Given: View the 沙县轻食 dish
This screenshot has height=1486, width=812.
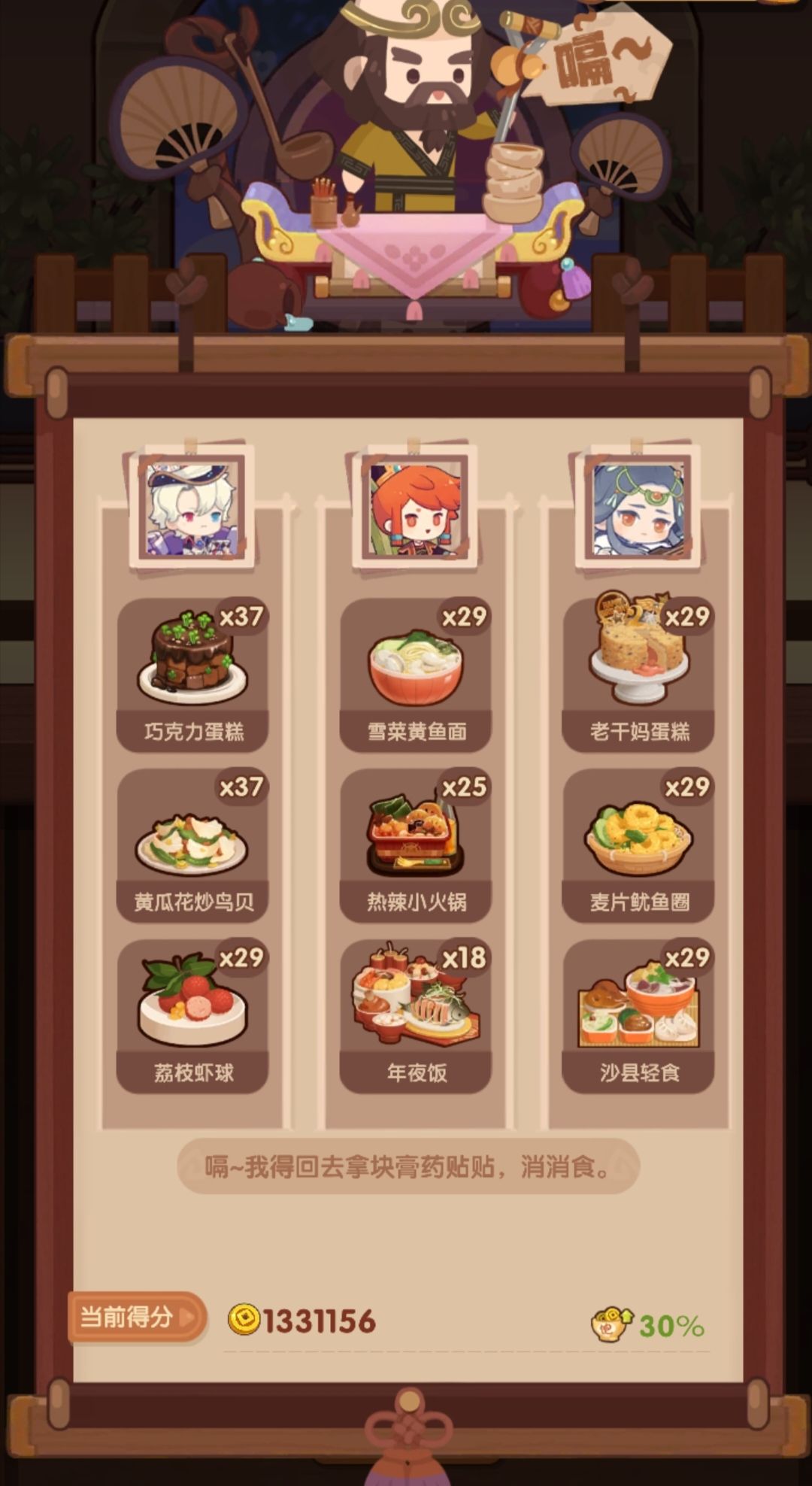Looking at the screenshot, I should tap(638, 1017).
